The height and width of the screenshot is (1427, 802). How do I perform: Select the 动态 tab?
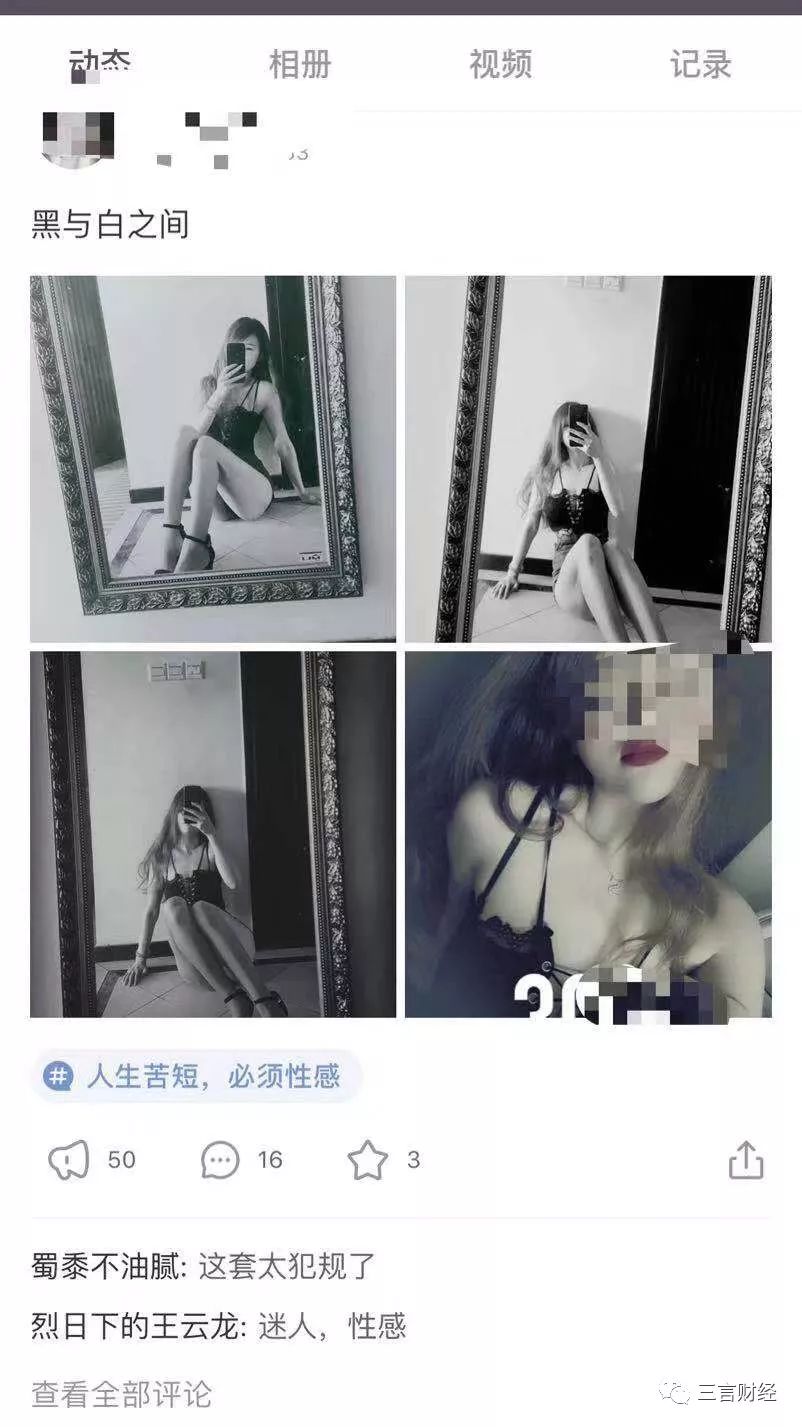[x=100, y=65]
